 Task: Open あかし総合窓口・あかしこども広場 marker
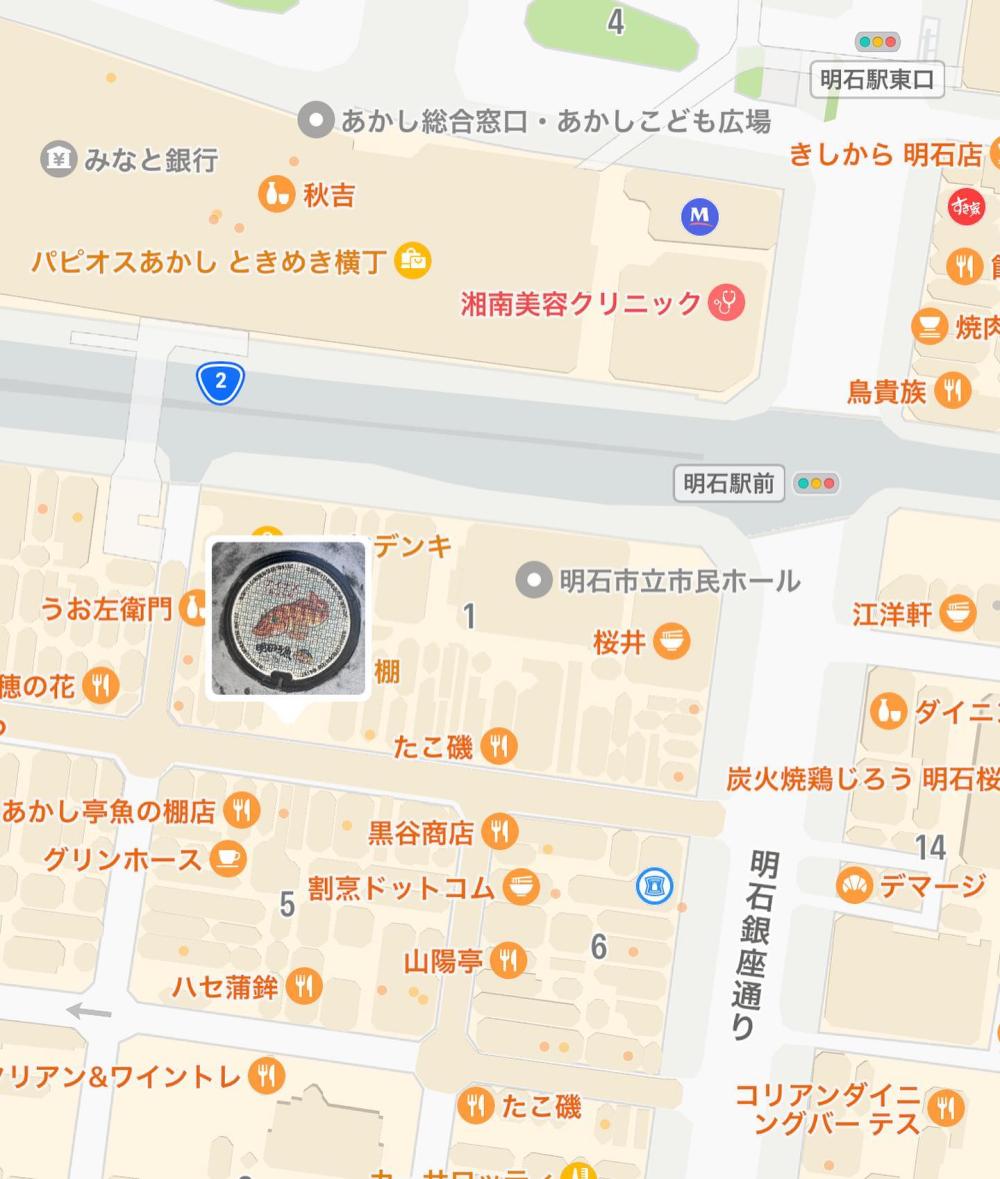point(316,121)
